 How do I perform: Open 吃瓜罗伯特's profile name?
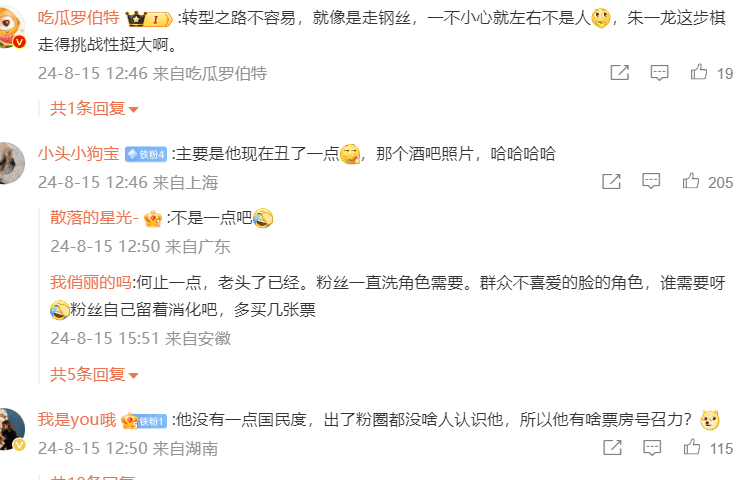tap(78, 17)
